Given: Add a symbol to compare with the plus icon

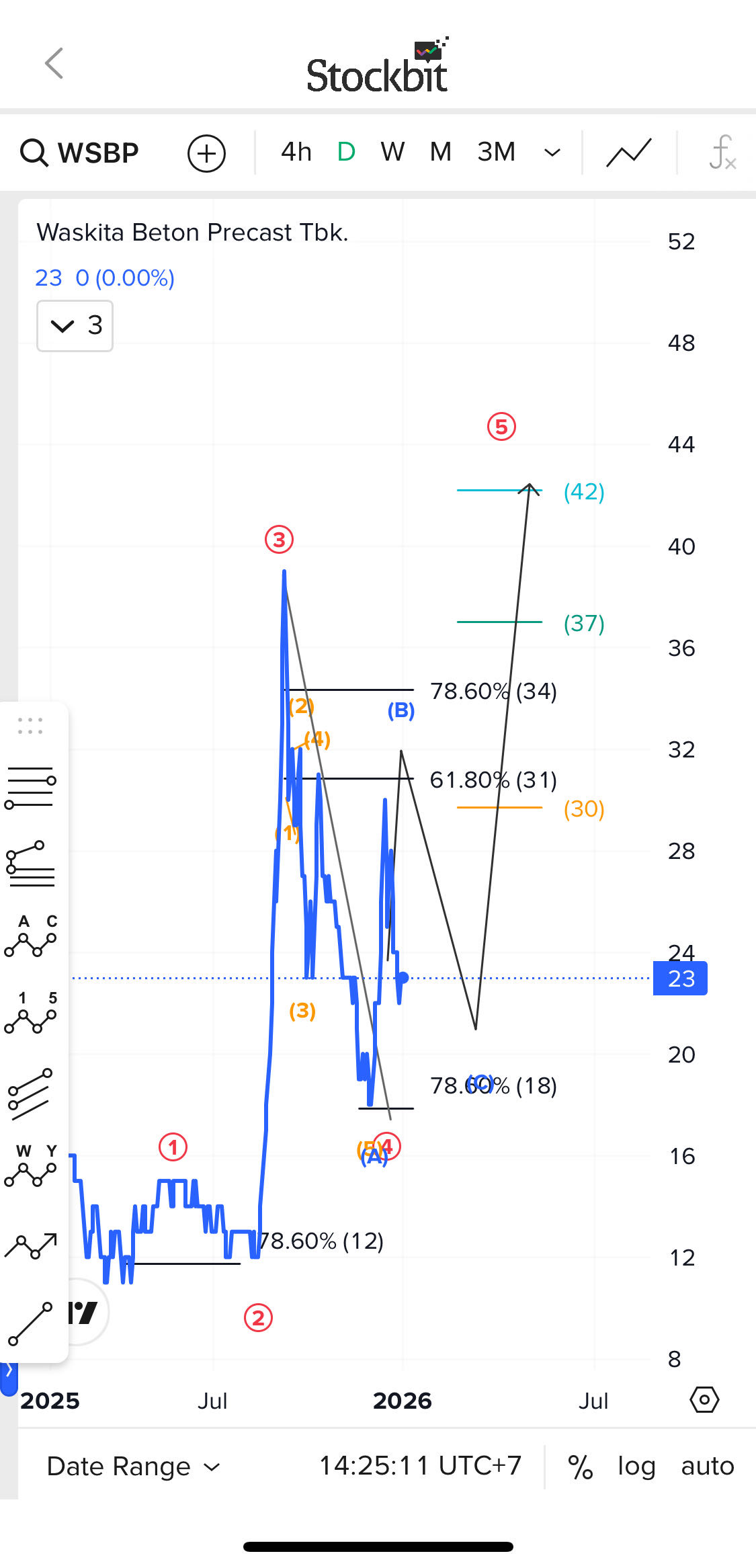Looking at the screenshot, I should [x=206, y=153].
